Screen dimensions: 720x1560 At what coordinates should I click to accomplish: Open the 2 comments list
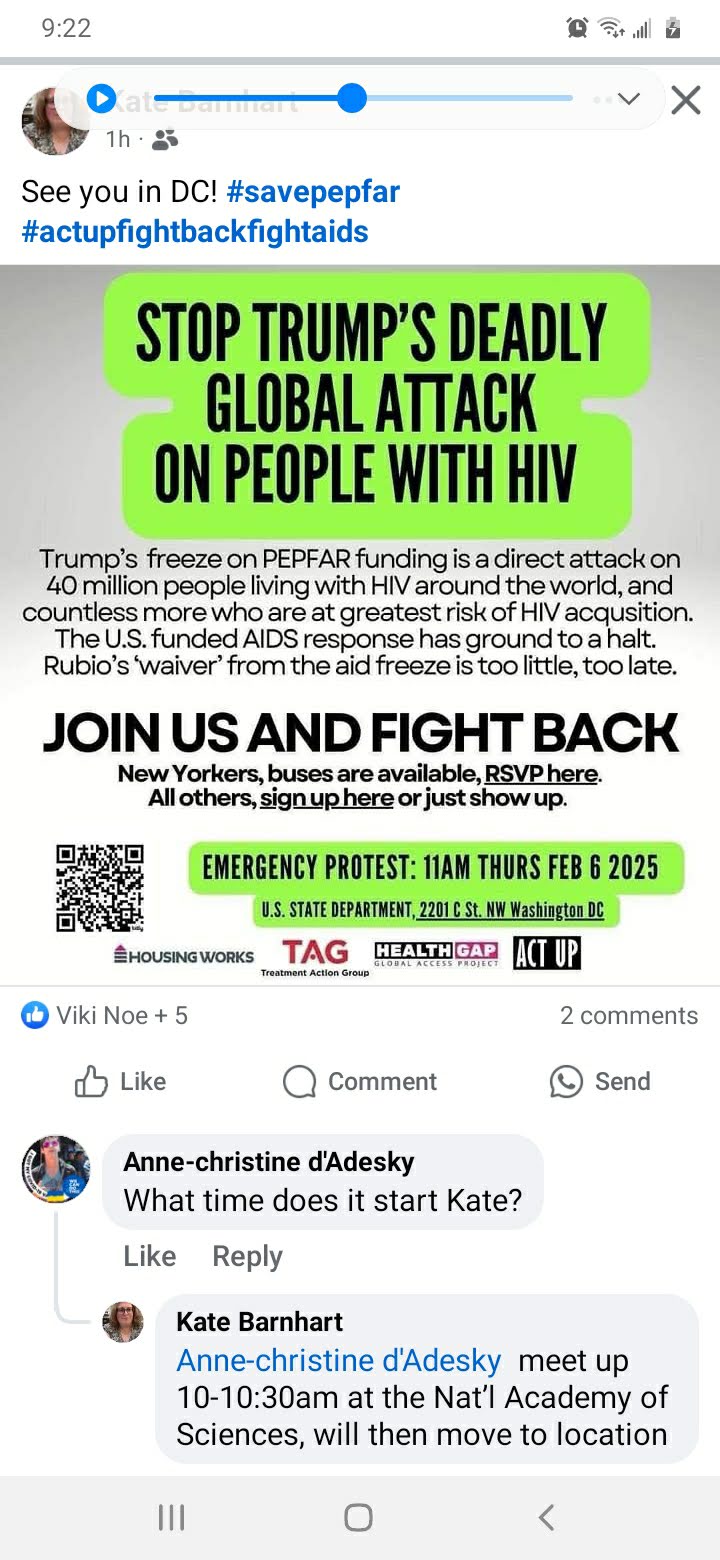[x=629, y=1015]
